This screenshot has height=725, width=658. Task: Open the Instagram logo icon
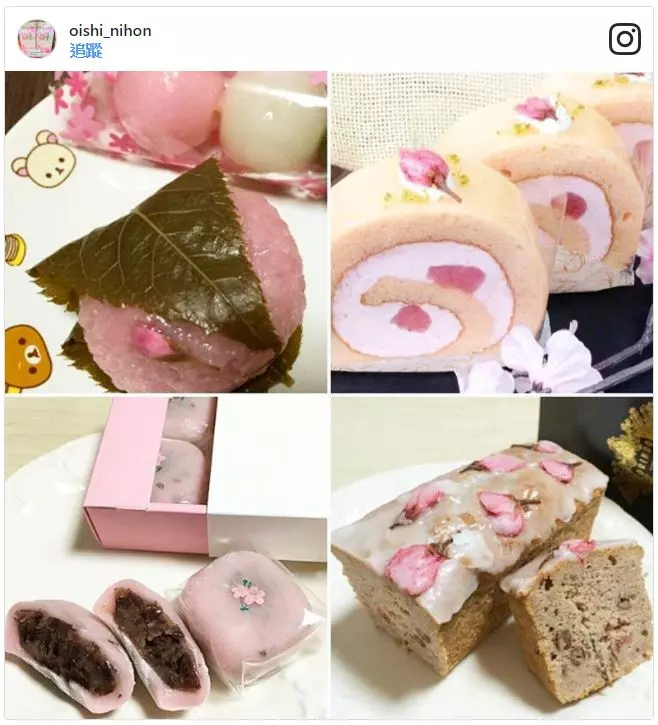[x=625, y=39]
